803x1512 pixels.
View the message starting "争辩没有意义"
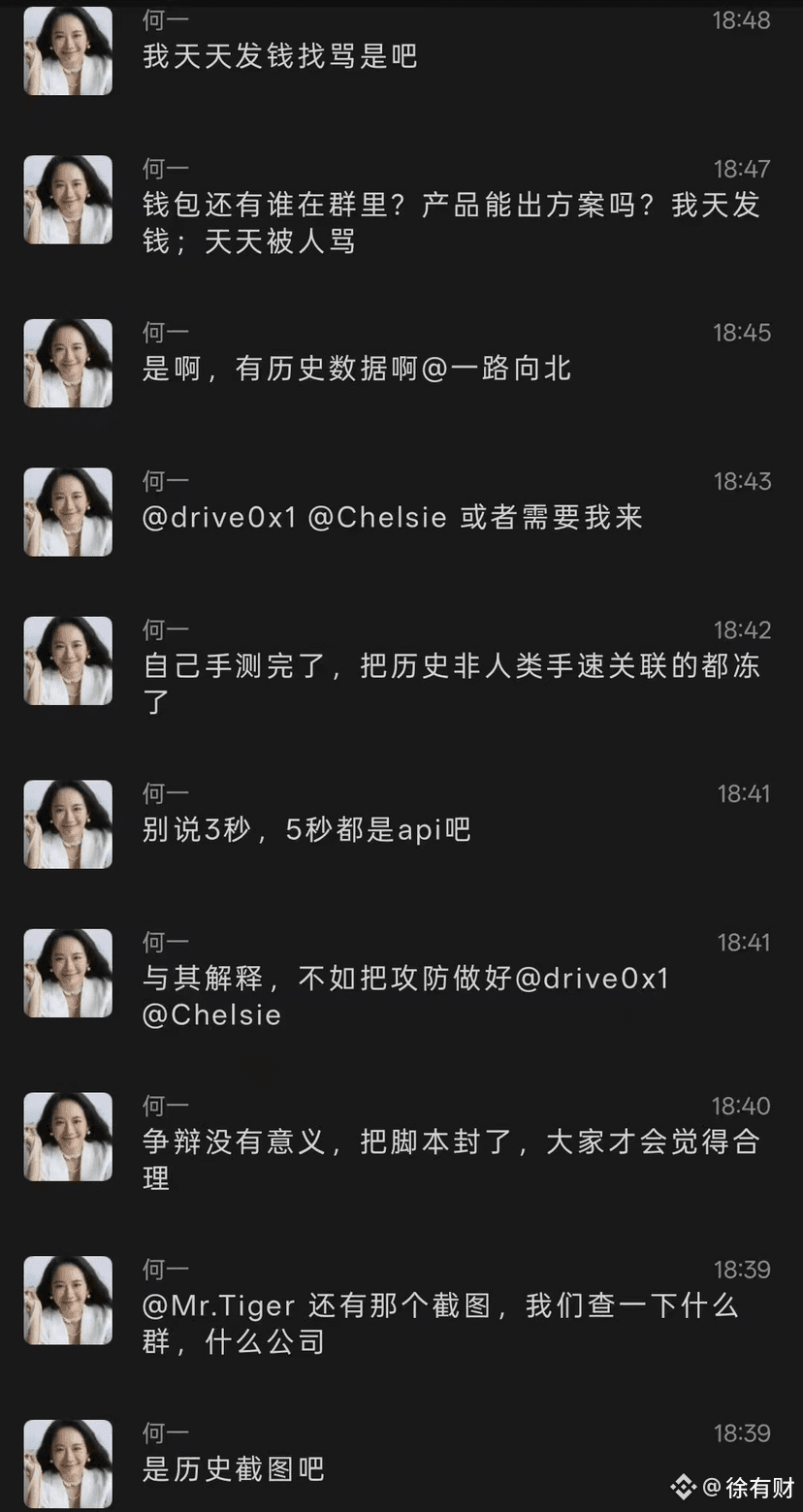(450, 1159)
